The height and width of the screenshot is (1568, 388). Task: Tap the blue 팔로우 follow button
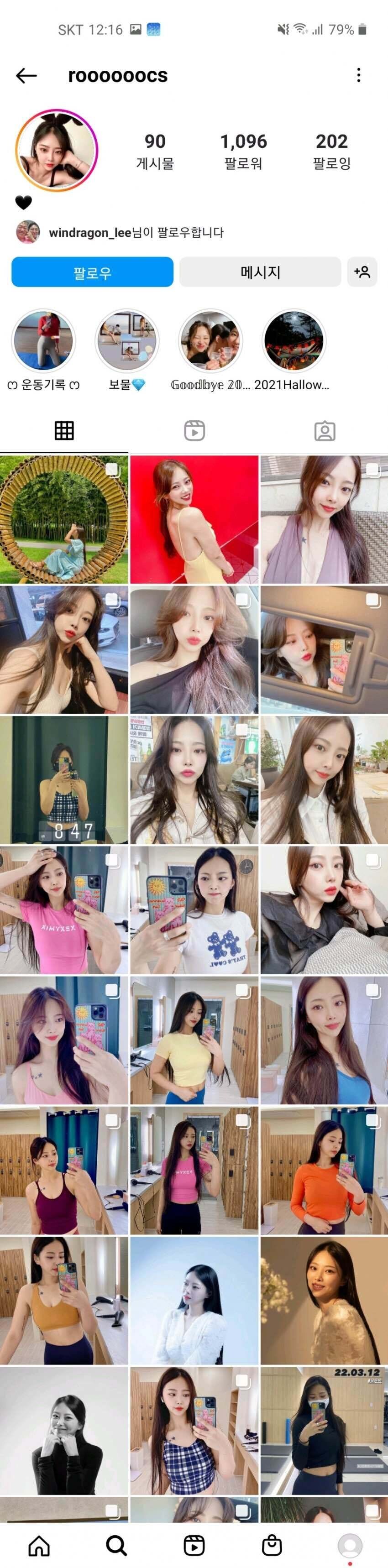pyautogui.click(x=93, y=272)
